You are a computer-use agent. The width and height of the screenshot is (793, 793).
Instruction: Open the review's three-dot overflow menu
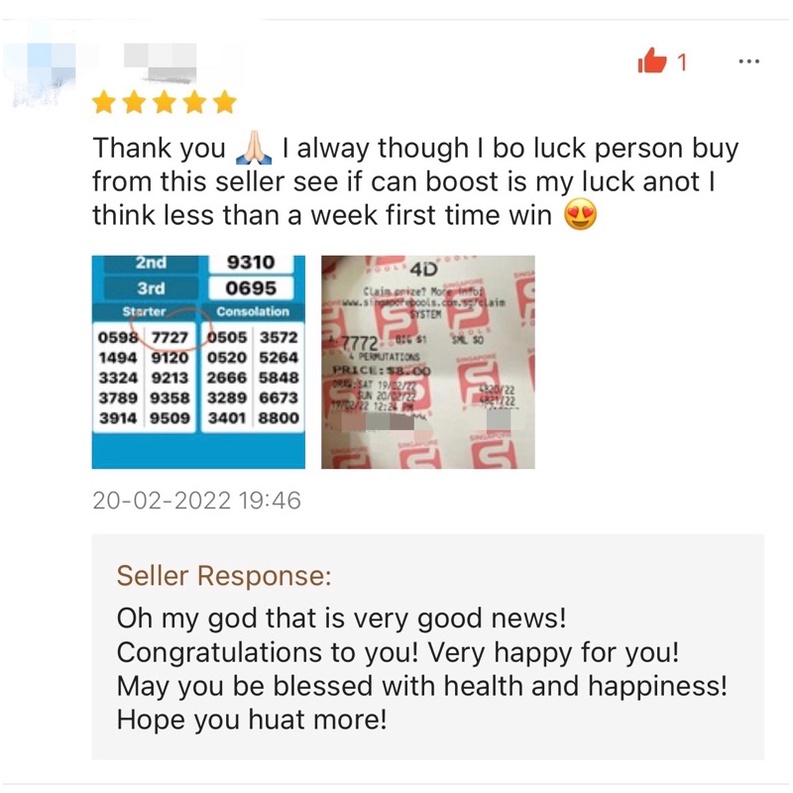click(748, 63)
